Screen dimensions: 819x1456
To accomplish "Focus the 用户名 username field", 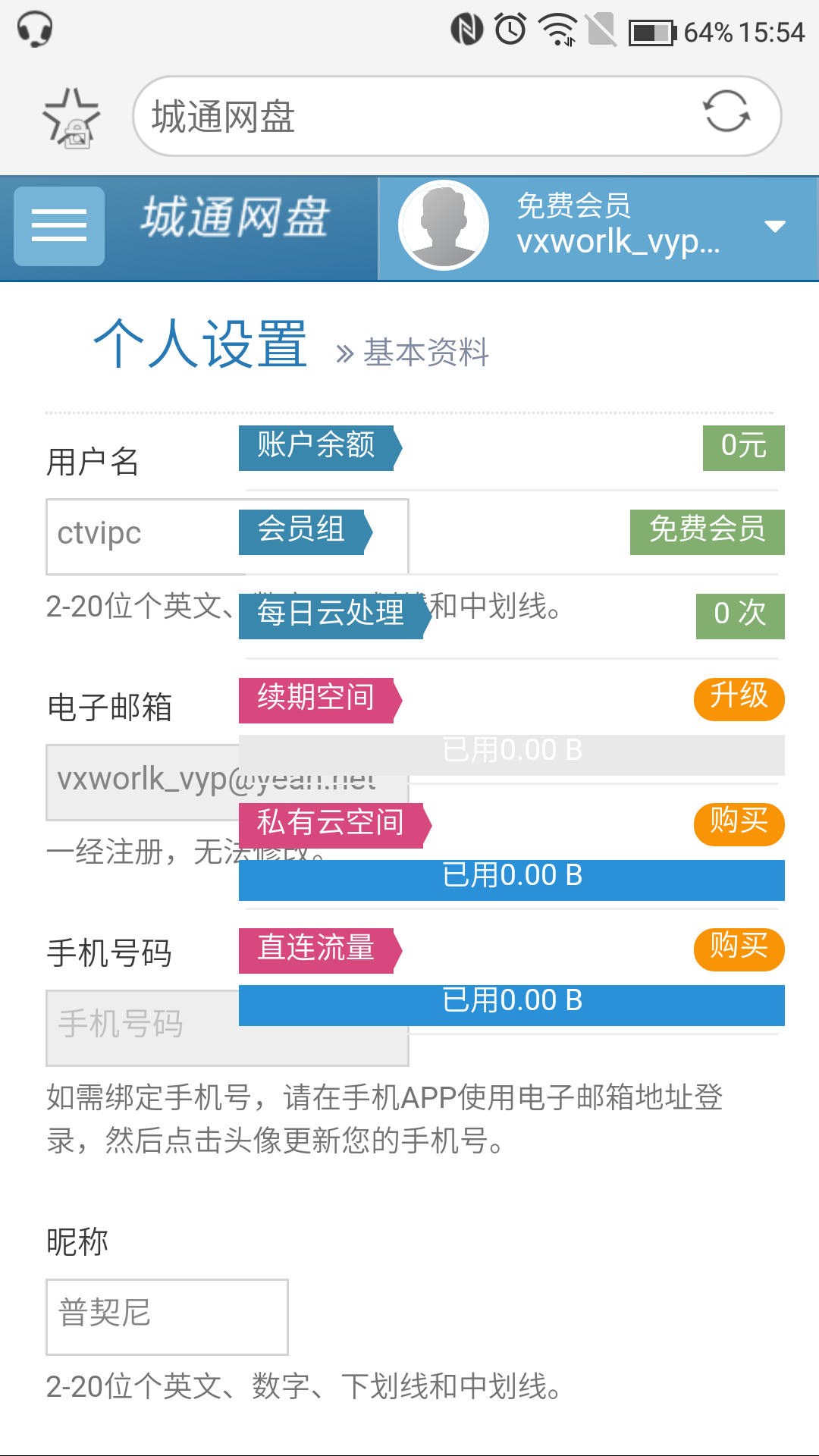I will tap(140, 535).
